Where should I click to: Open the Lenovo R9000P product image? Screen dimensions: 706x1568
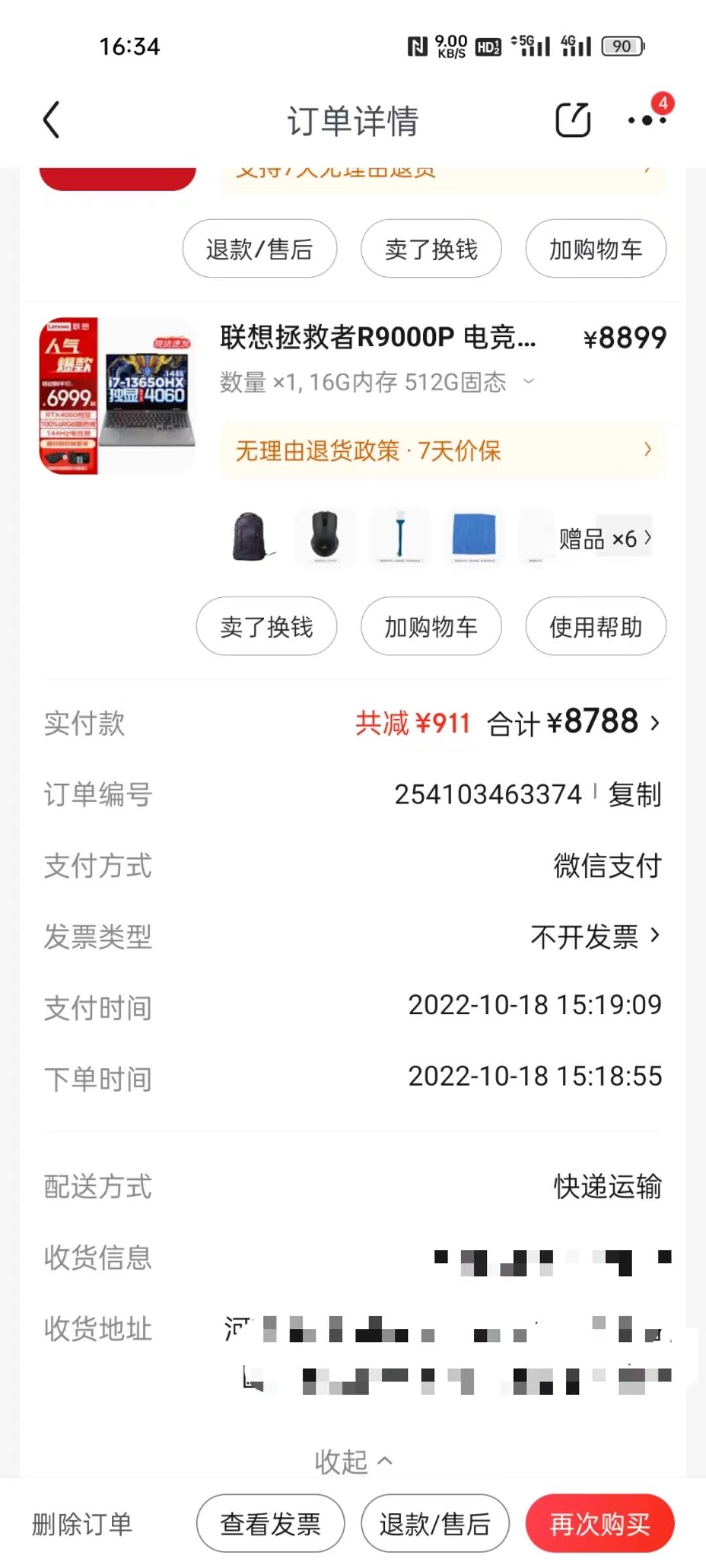(x=118, y=396)
